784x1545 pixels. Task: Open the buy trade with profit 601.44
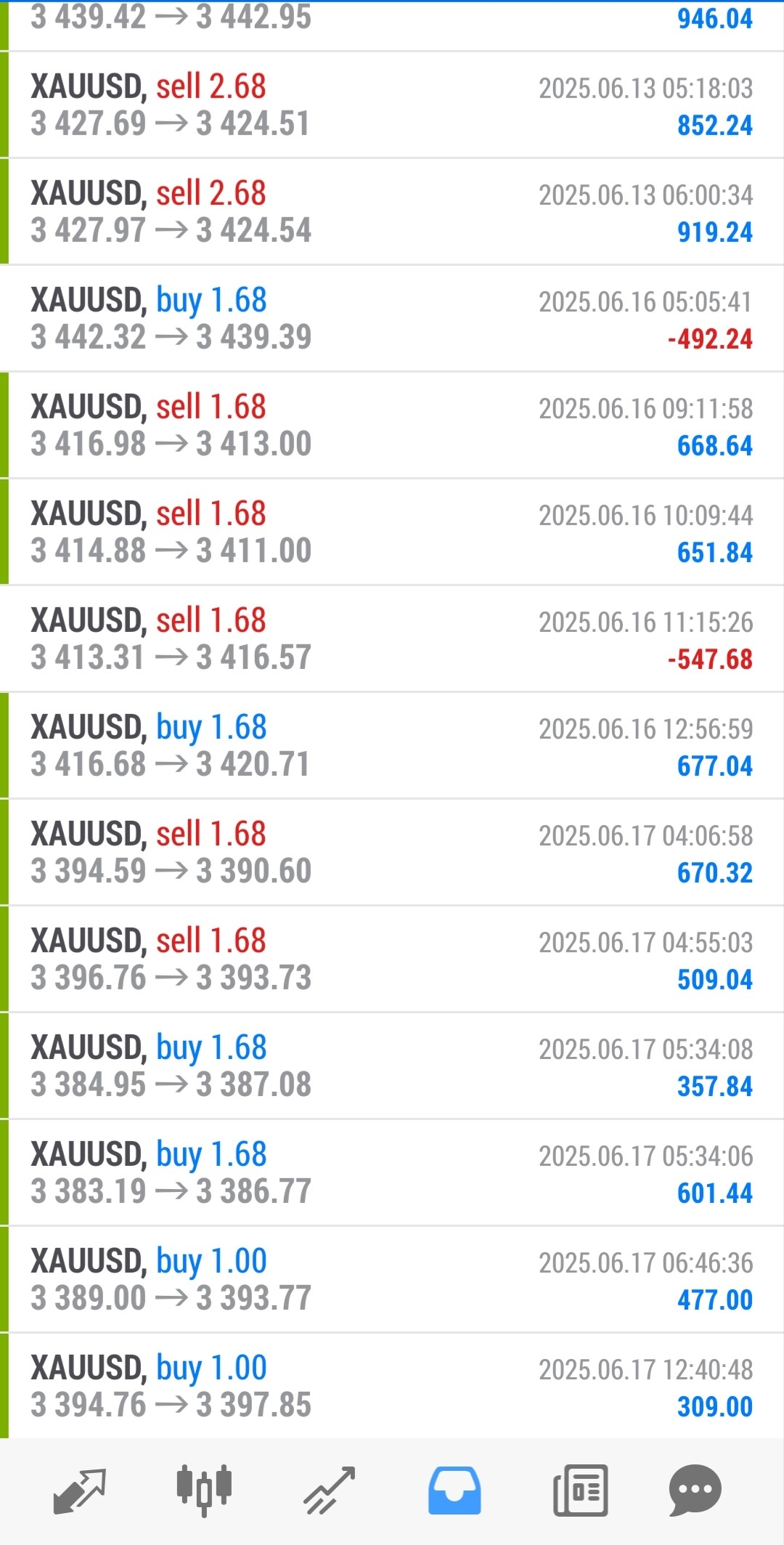392,1172
